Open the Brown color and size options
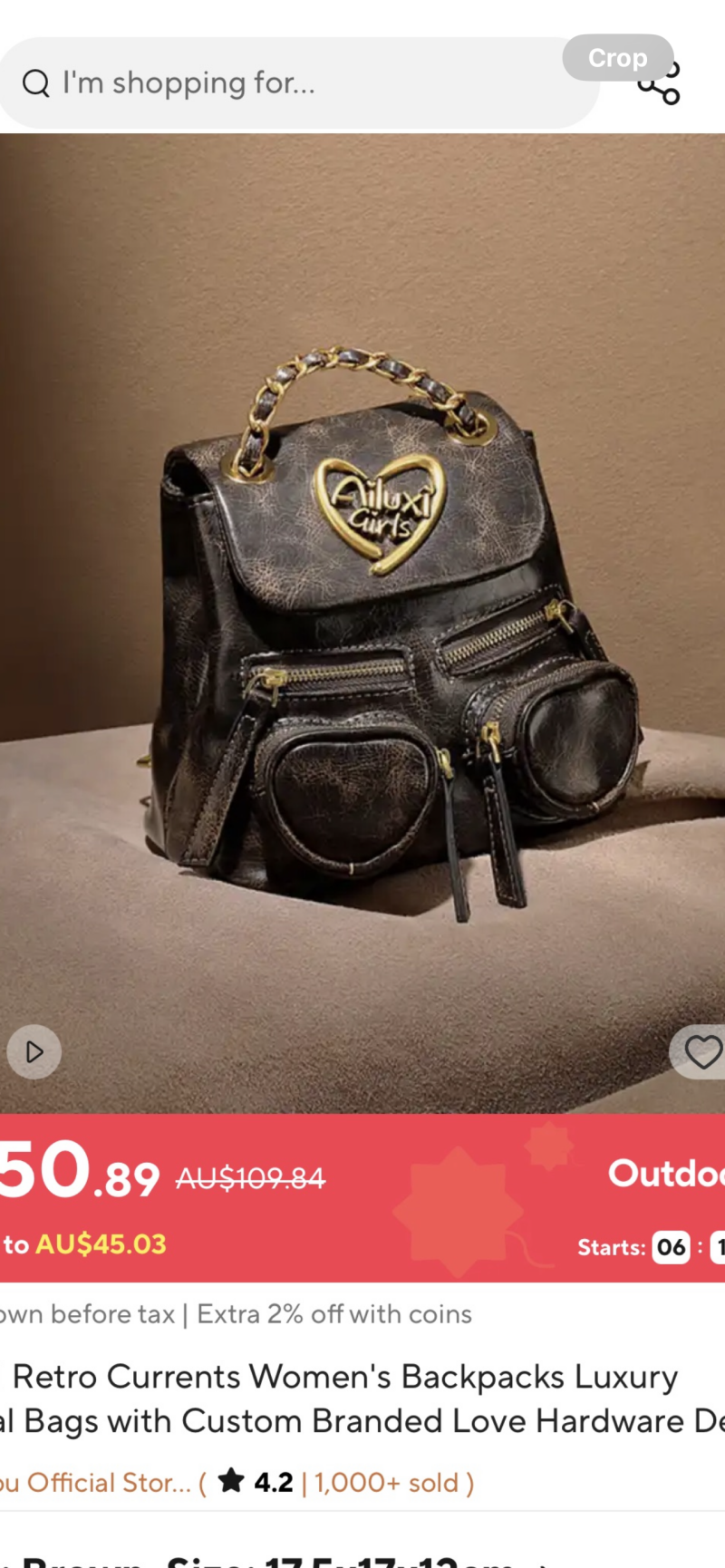The height and width of the screenshot is (1568, 725). (x=272, y=1559)
